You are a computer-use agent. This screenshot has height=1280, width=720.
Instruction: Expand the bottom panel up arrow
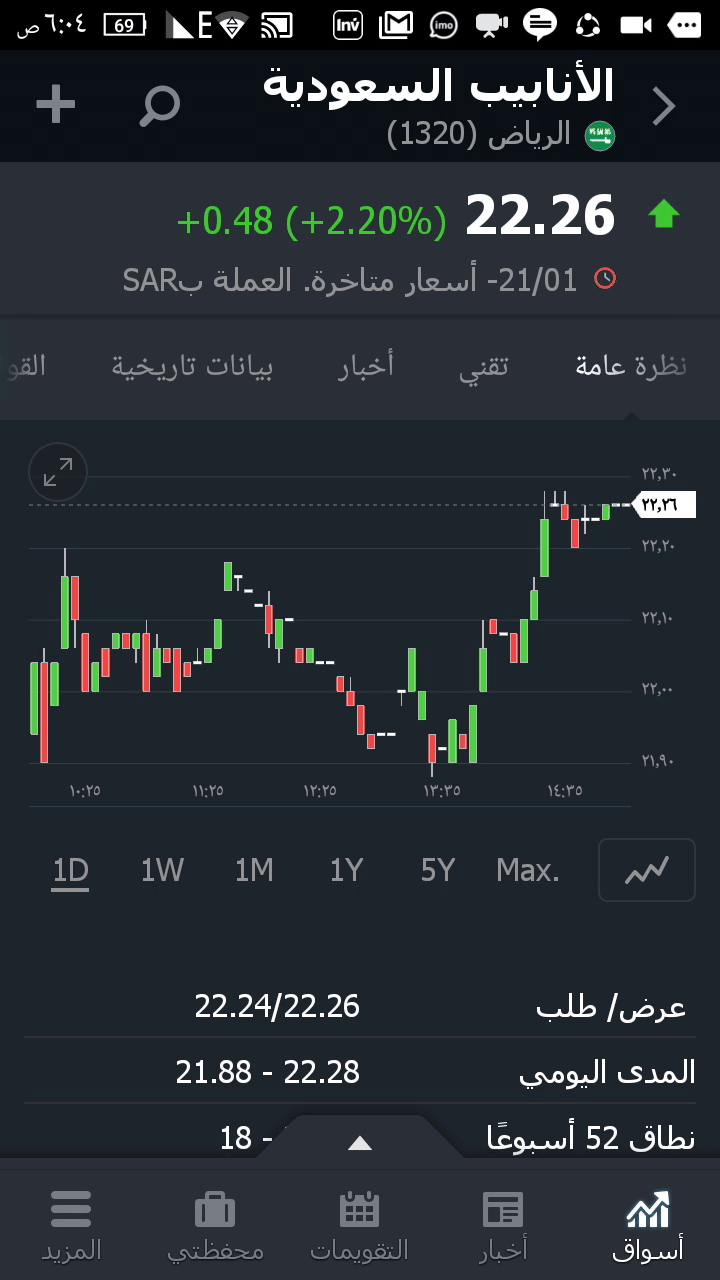click(360, 1143)
